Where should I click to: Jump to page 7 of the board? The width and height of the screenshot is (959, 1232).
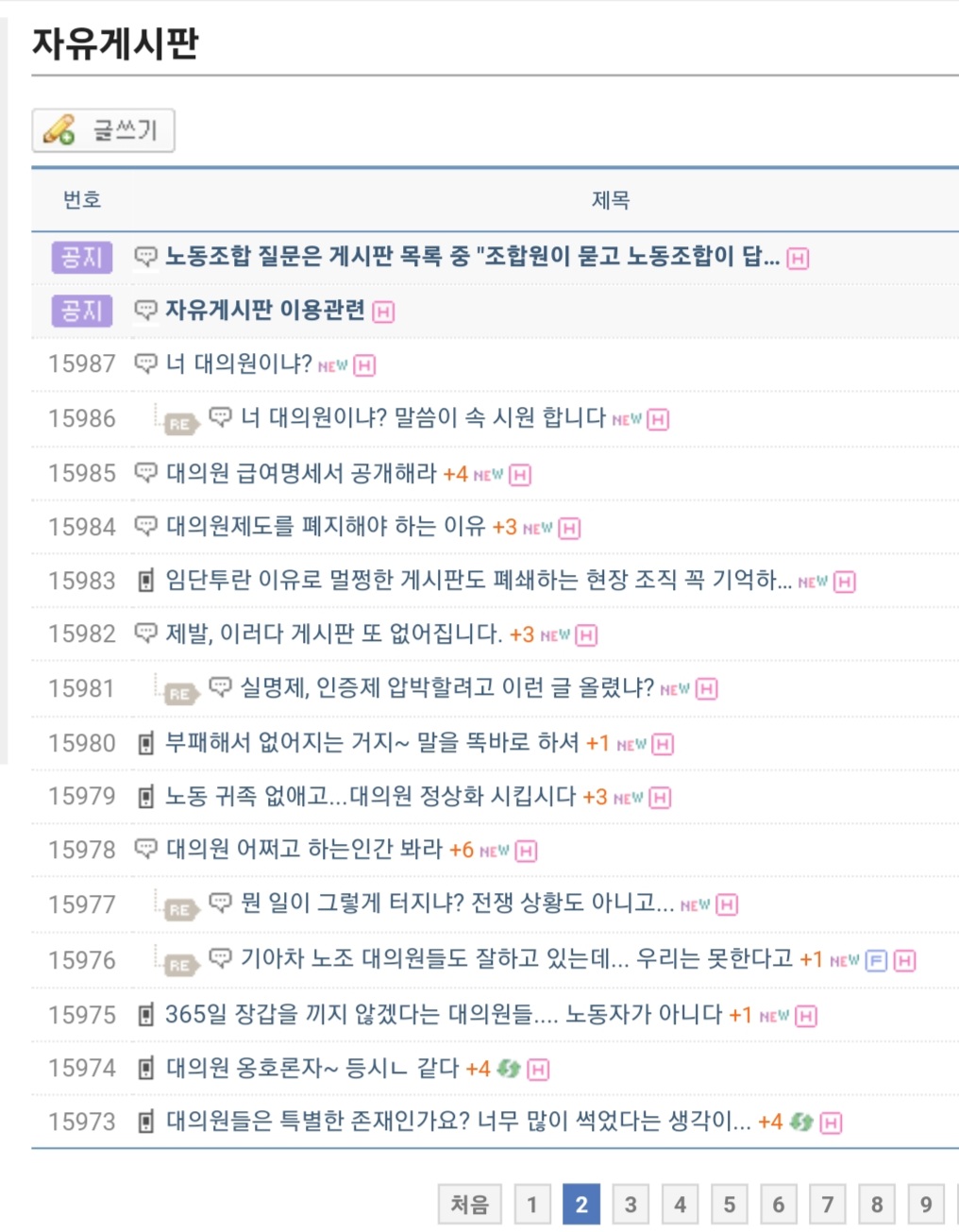[x=828, y=1205]
